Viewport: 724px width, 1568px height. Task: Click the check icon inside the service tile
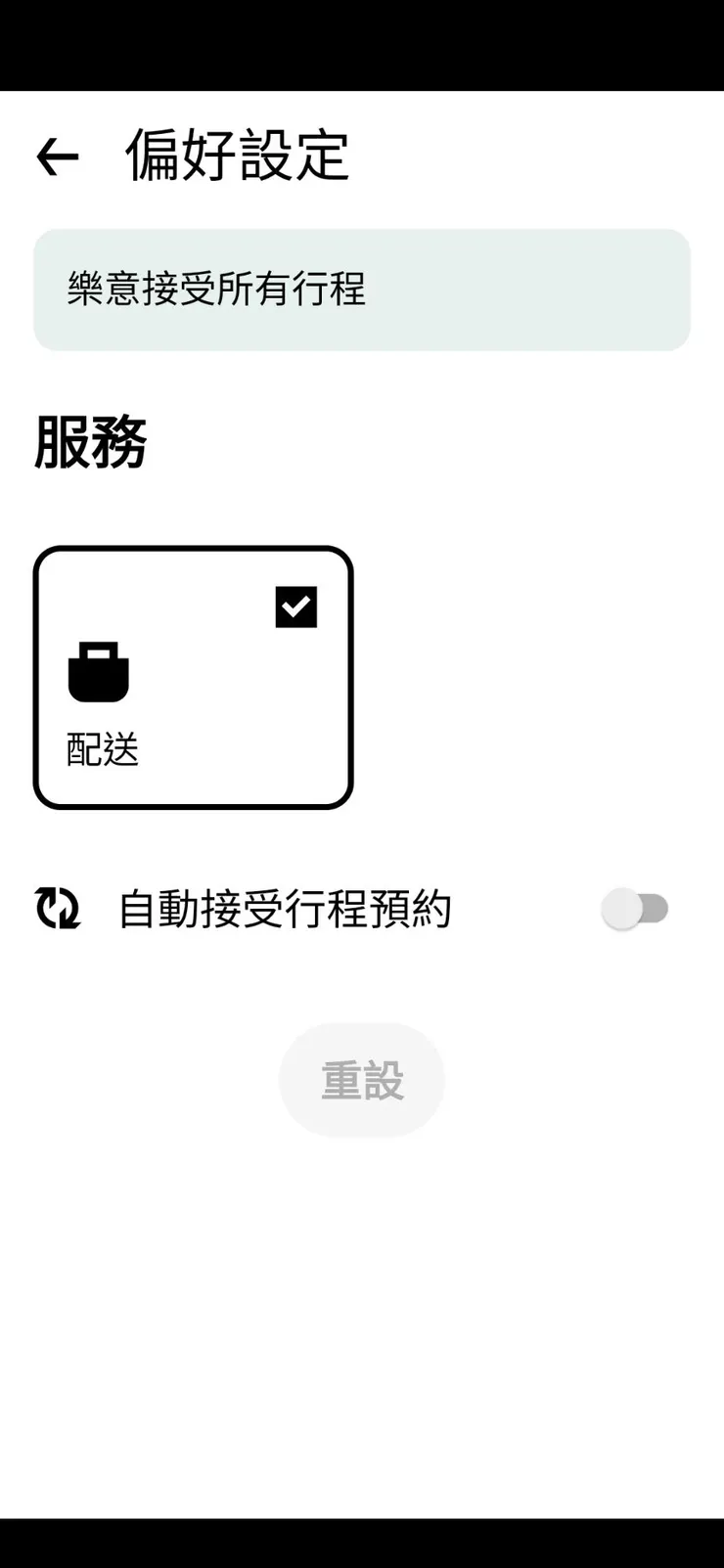coord(296,606)
